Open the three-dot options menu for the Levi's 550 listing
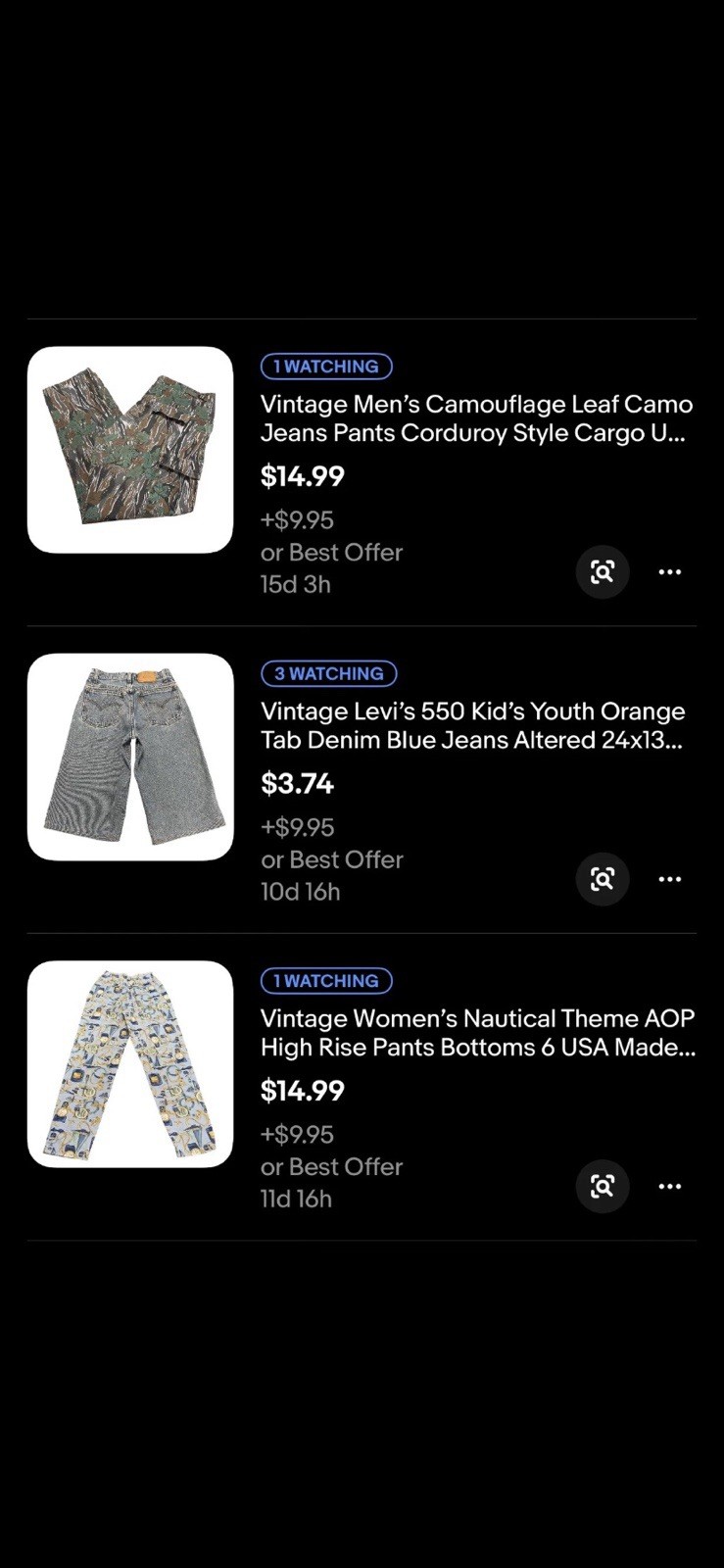724x1568 pixels. point(671,879)
